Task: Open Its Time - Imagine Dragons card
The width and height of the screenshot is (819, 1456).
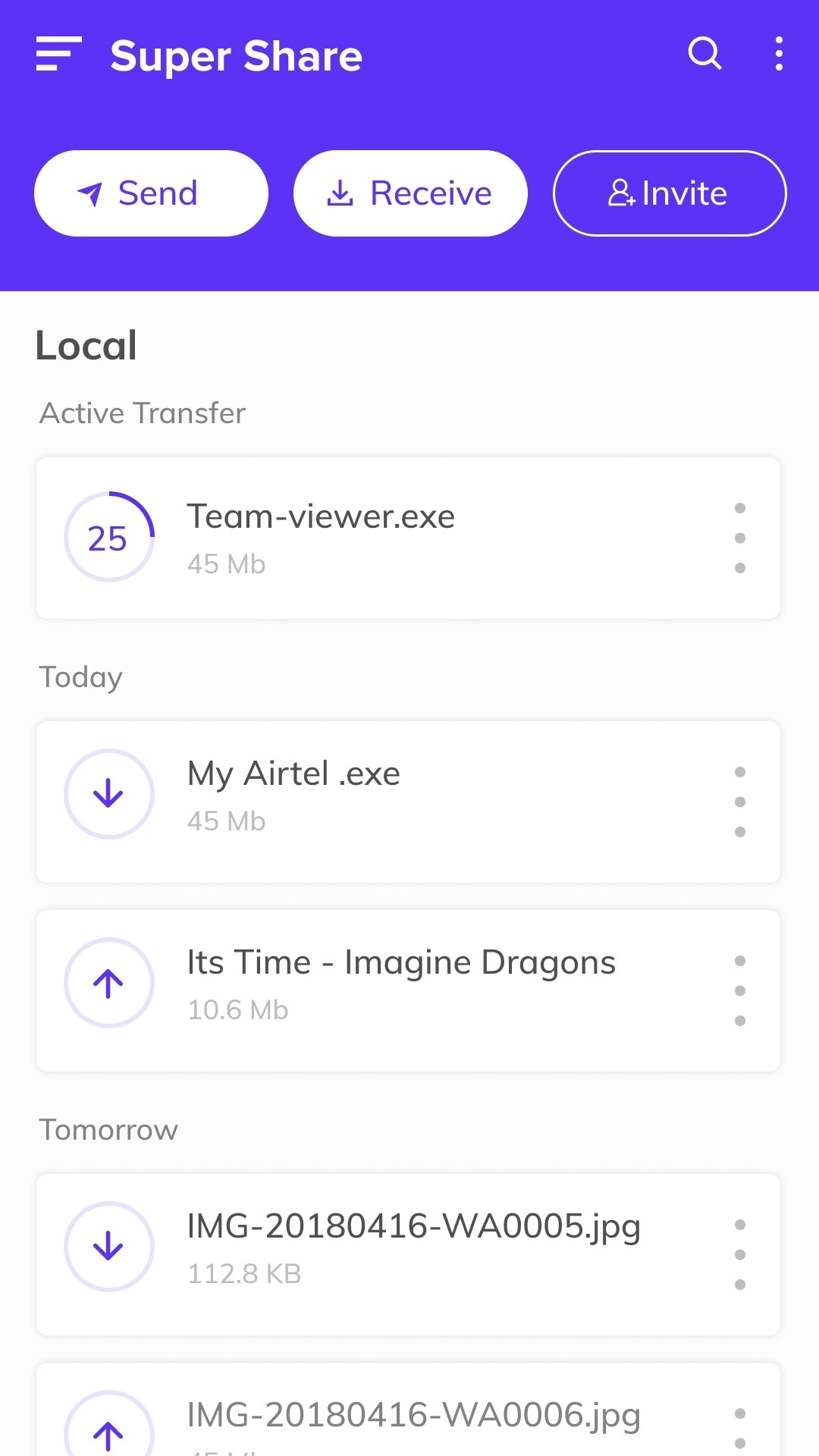Action: (379, 990)
